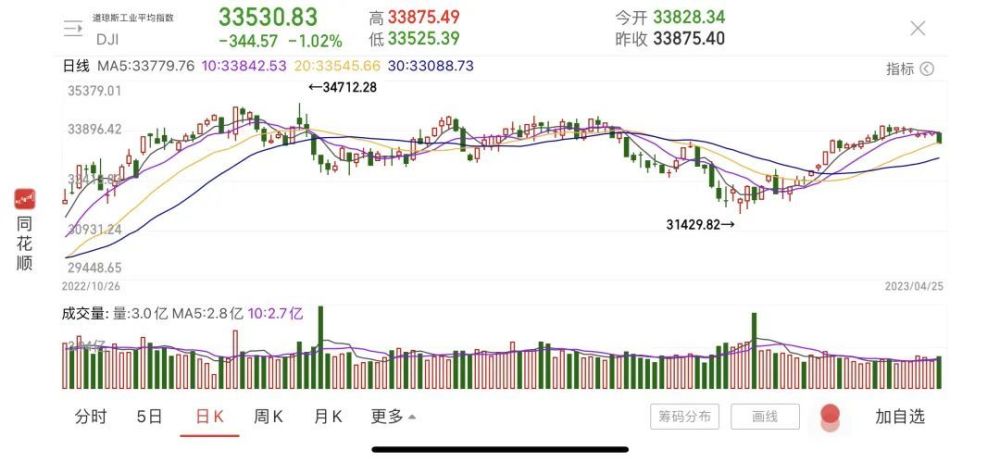Tap the red floating record button
Viewport: 1000px width, 462px height.
(829, 417)
